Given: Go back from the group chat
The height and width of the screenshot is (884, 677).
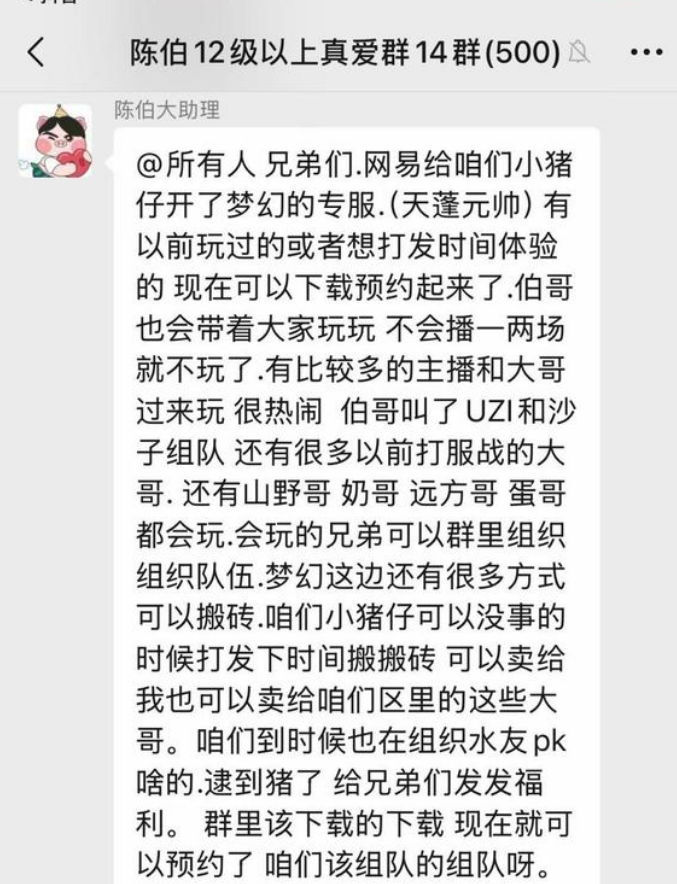Looking at the screenshot, I should tap(36, 52).
